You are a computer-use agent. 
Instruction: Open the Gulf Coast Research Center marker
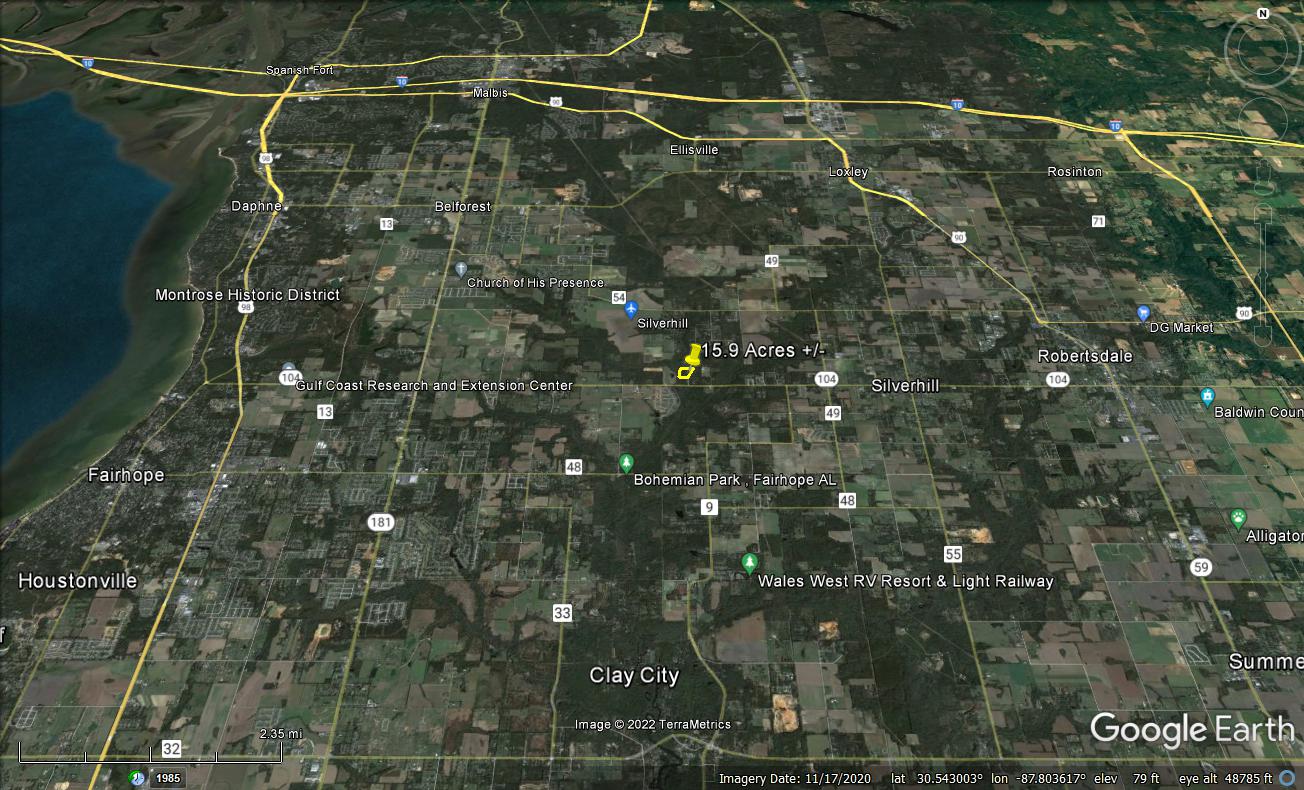click(288, 371)
